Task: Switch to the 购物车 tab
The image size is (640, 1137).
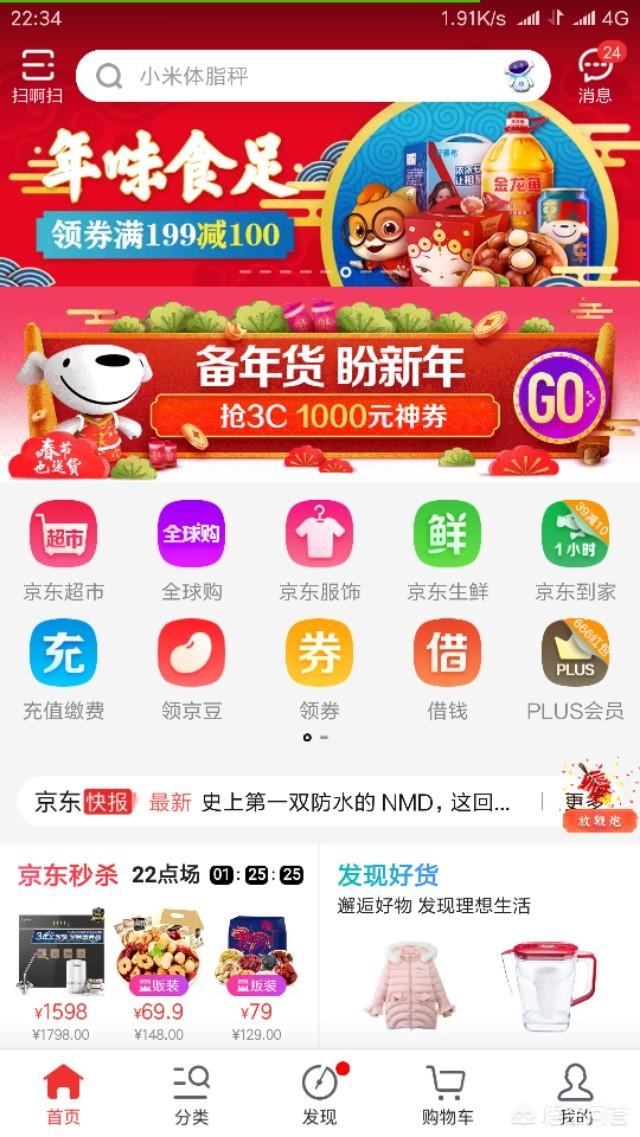Action: tap(447, 1095)
